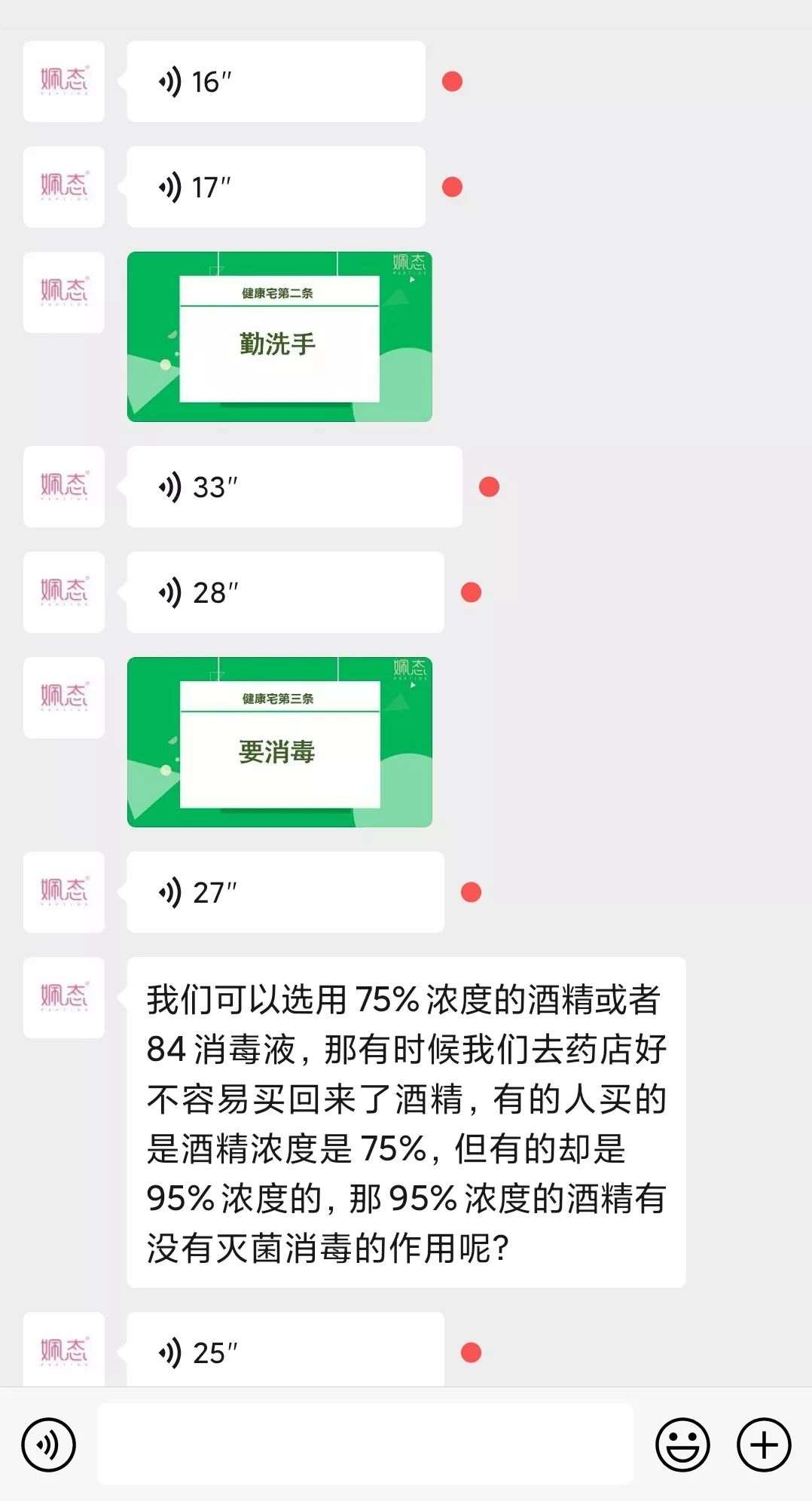Open sender avatar beside 16-second voice message
The image size is (812, 1501).
[64, 81]
